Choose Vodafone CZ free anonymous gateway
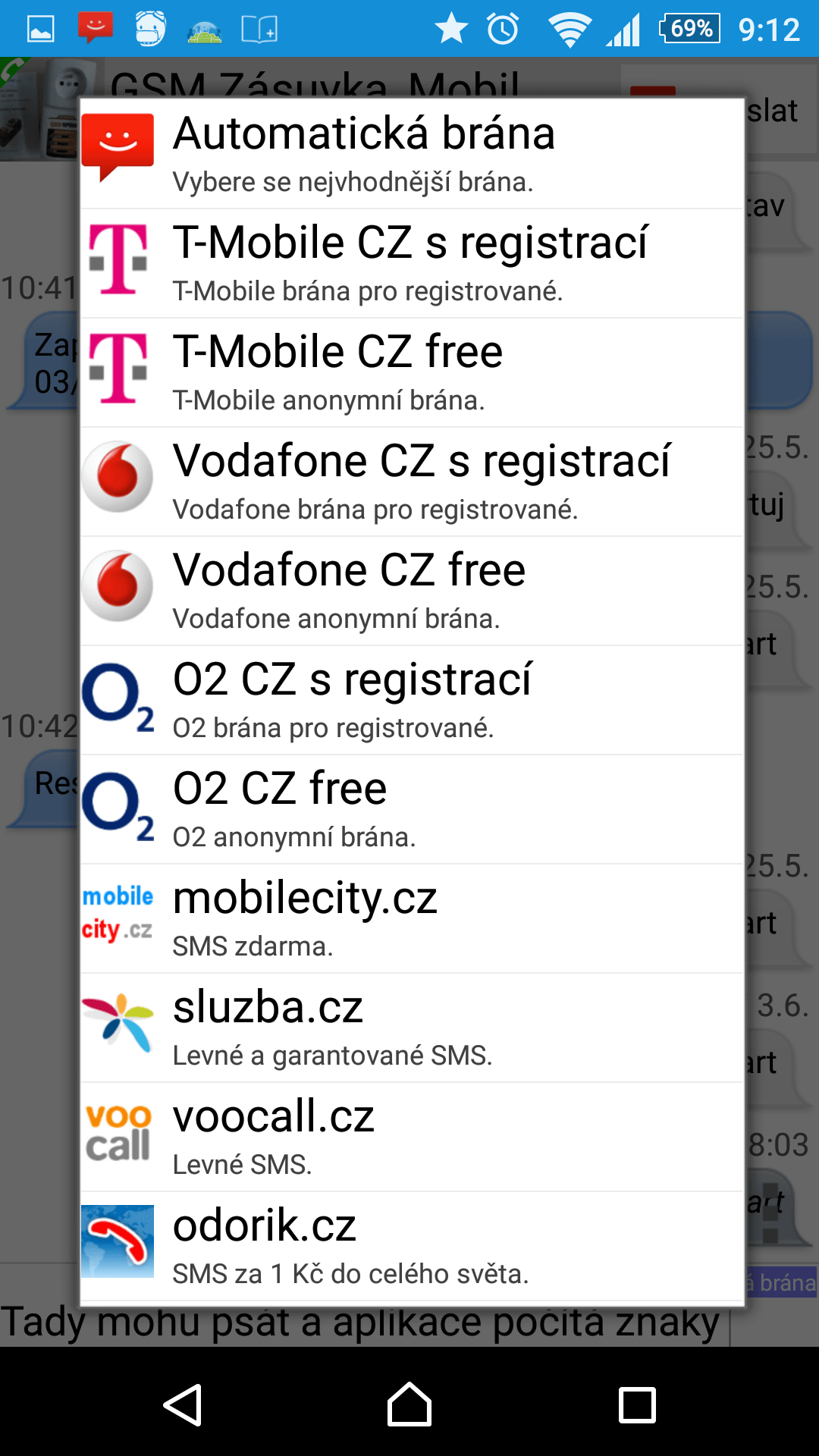Viewport: 819px width, 1456px height. pyautogui.click(x=412, y=591)
